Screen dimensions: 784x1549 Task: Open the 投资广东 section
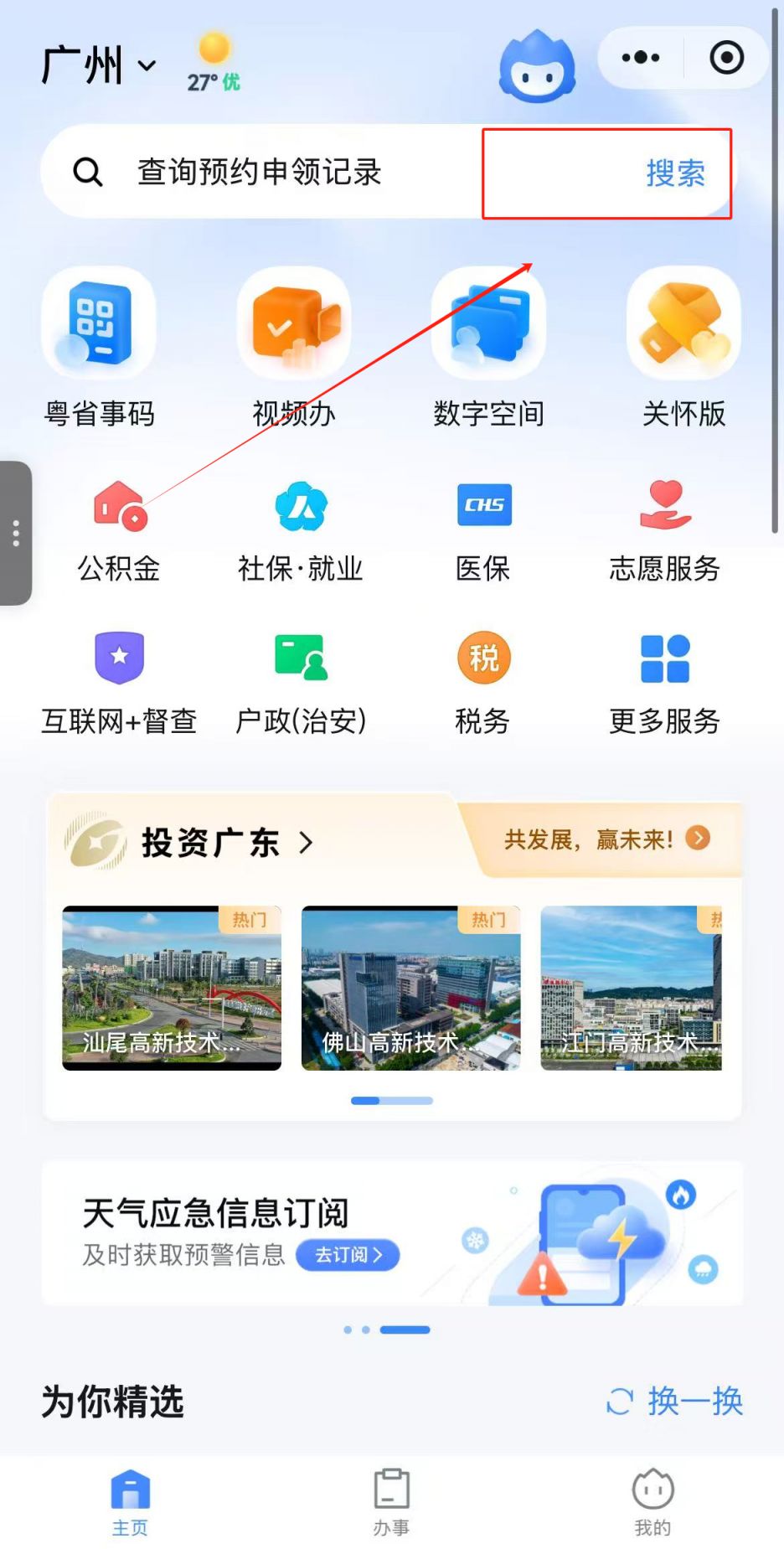pyautogui.click(x=226, y=842)
